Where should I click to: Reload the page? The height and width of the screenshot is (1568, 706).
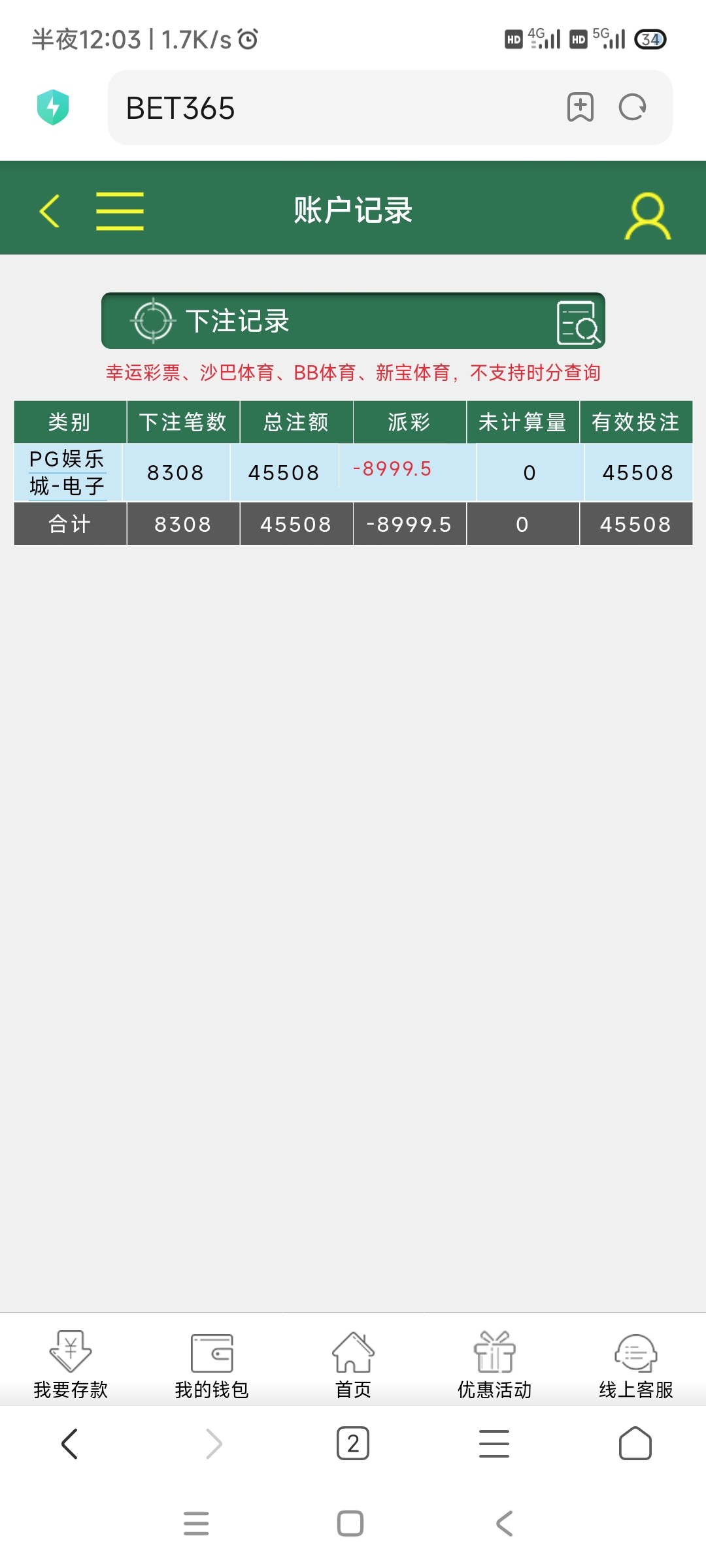[632, 107]
